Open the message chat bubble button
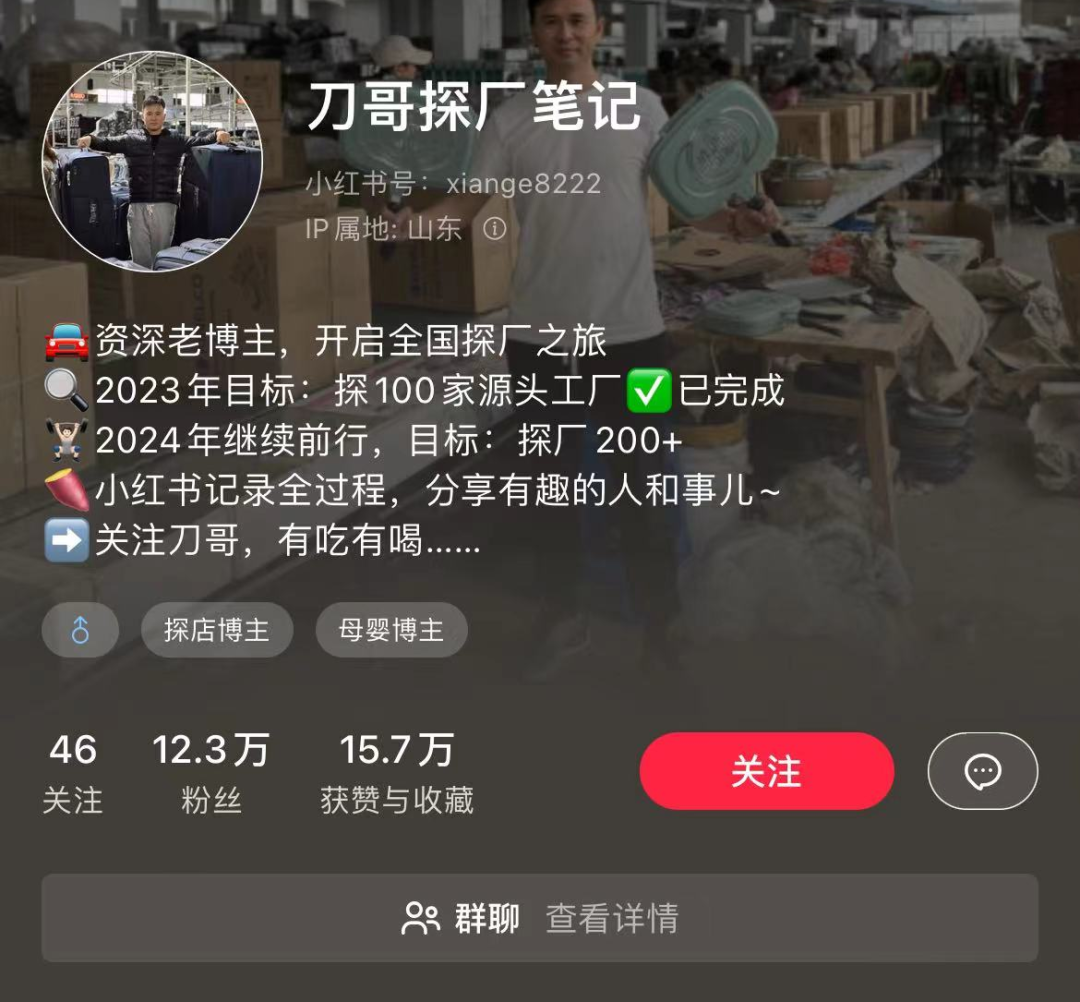Image resolution: width=1080 pixels, height=1002 pixels. pyautogui.click(x=982, y=771)
